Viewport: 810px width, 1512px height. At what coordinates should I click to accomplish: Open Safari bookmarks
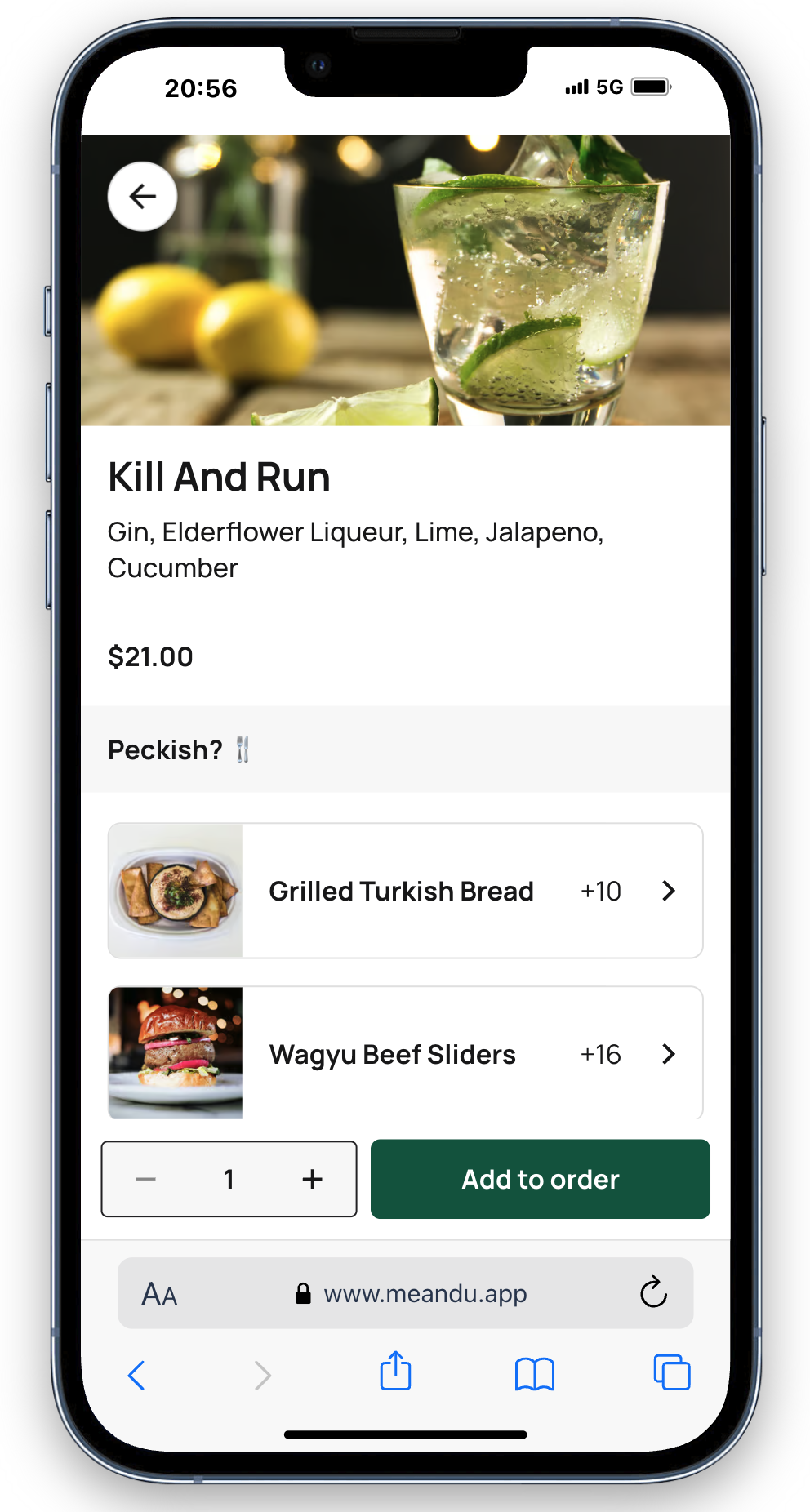coord(535,1374)
